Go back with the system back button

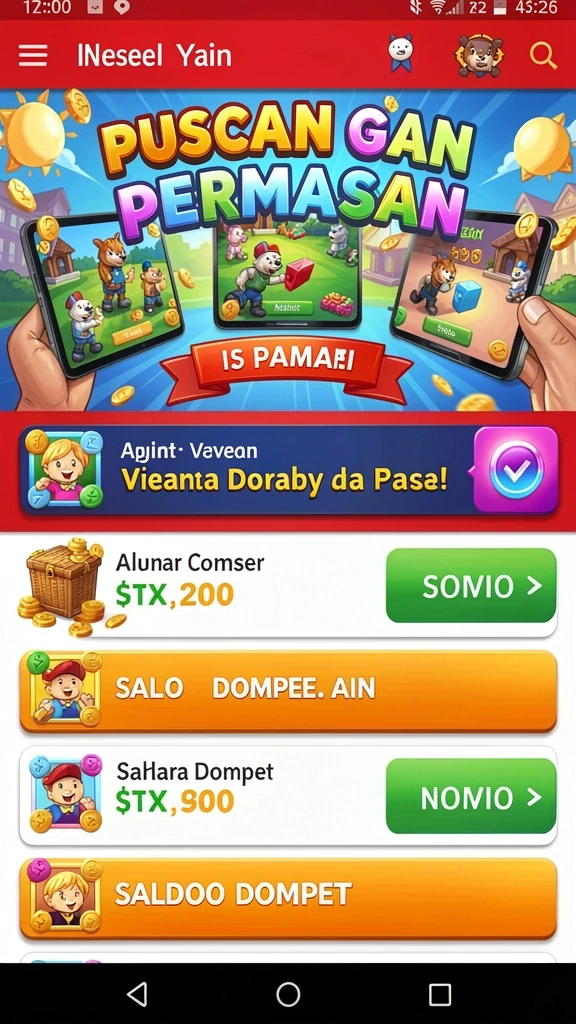click(136, 994)
